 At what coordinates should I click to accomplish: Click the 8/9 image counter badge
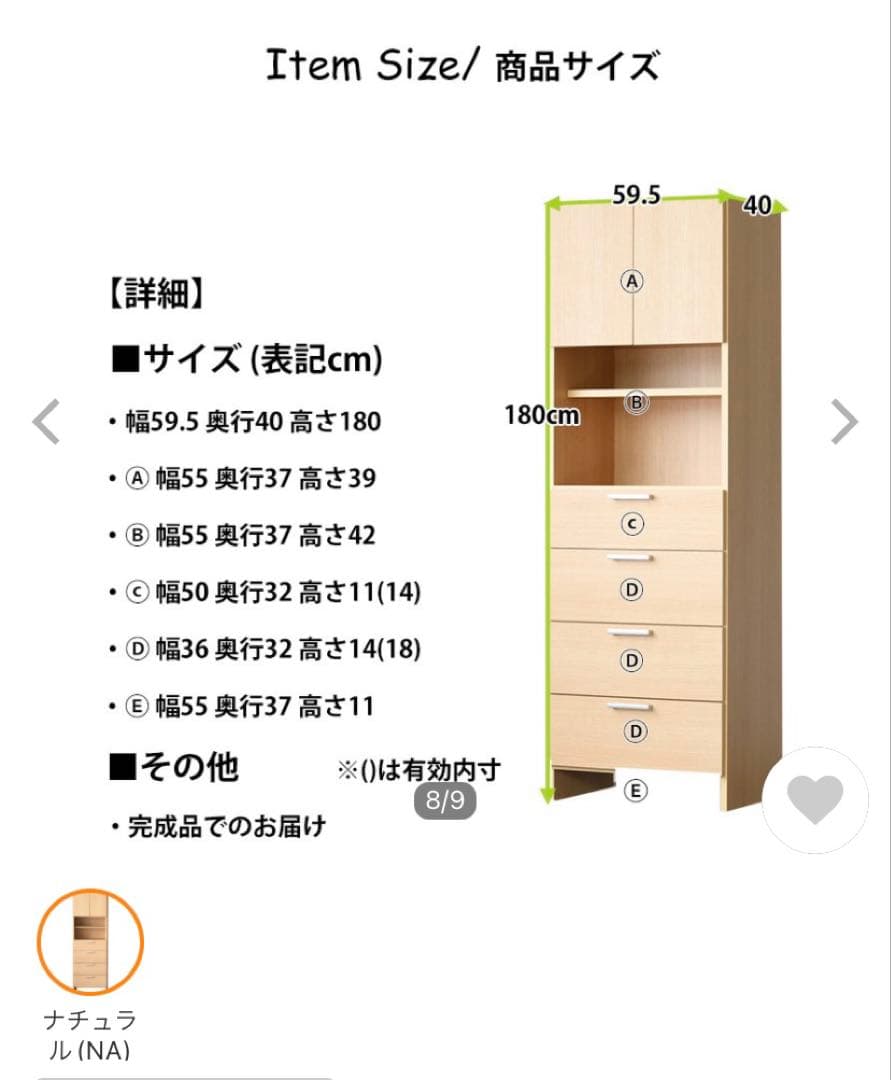point(443,799)
